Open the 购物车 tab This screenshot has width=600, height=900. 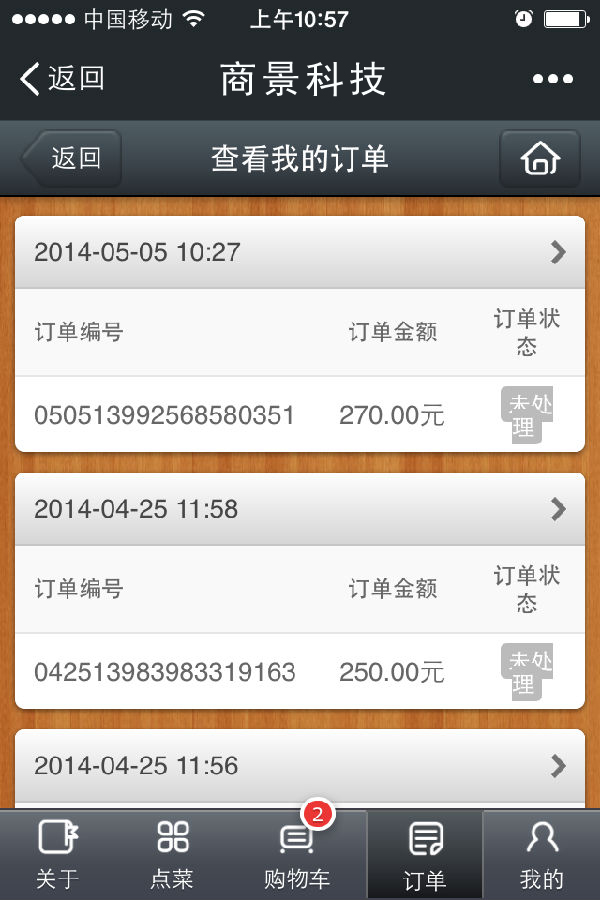pos(296,855)
